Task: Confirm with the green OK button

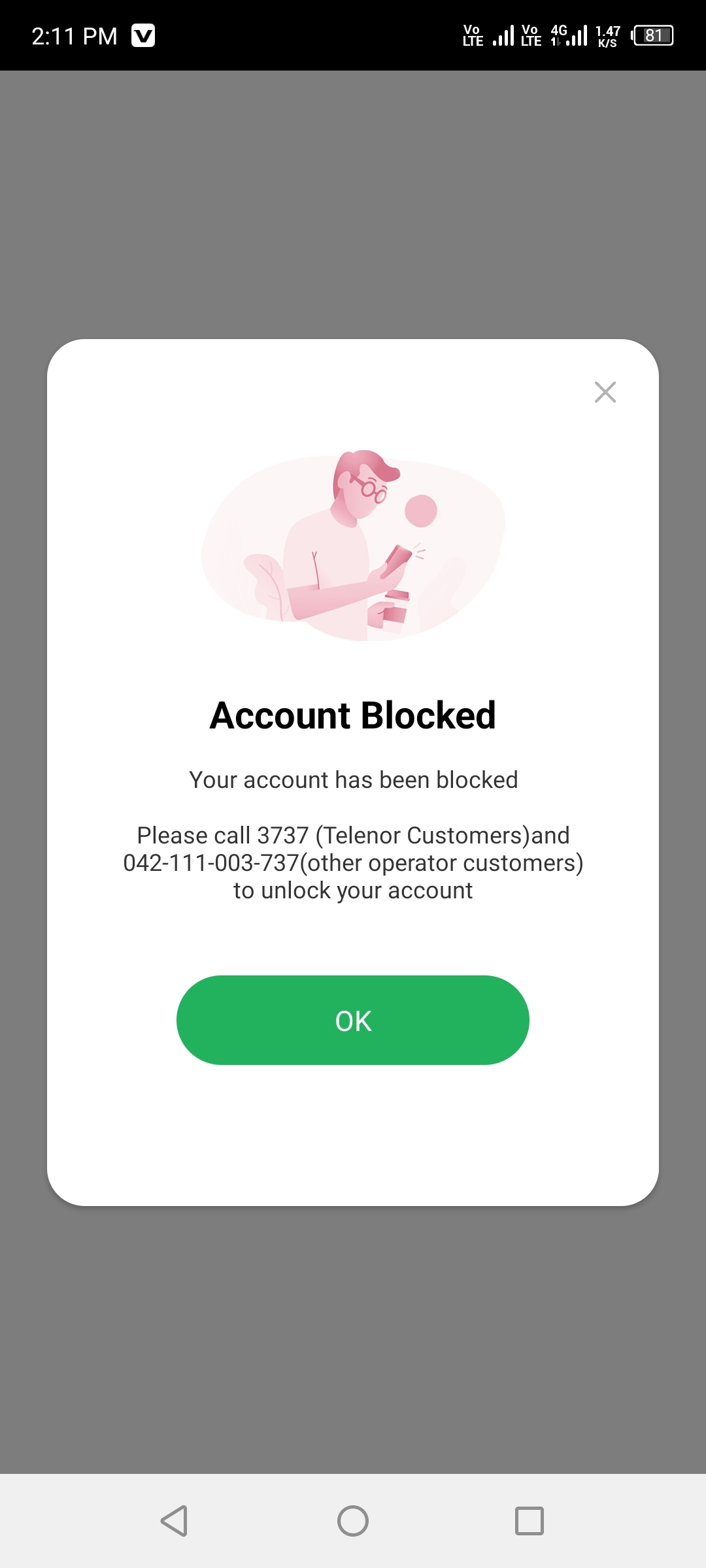Action: pos(353,1020)
